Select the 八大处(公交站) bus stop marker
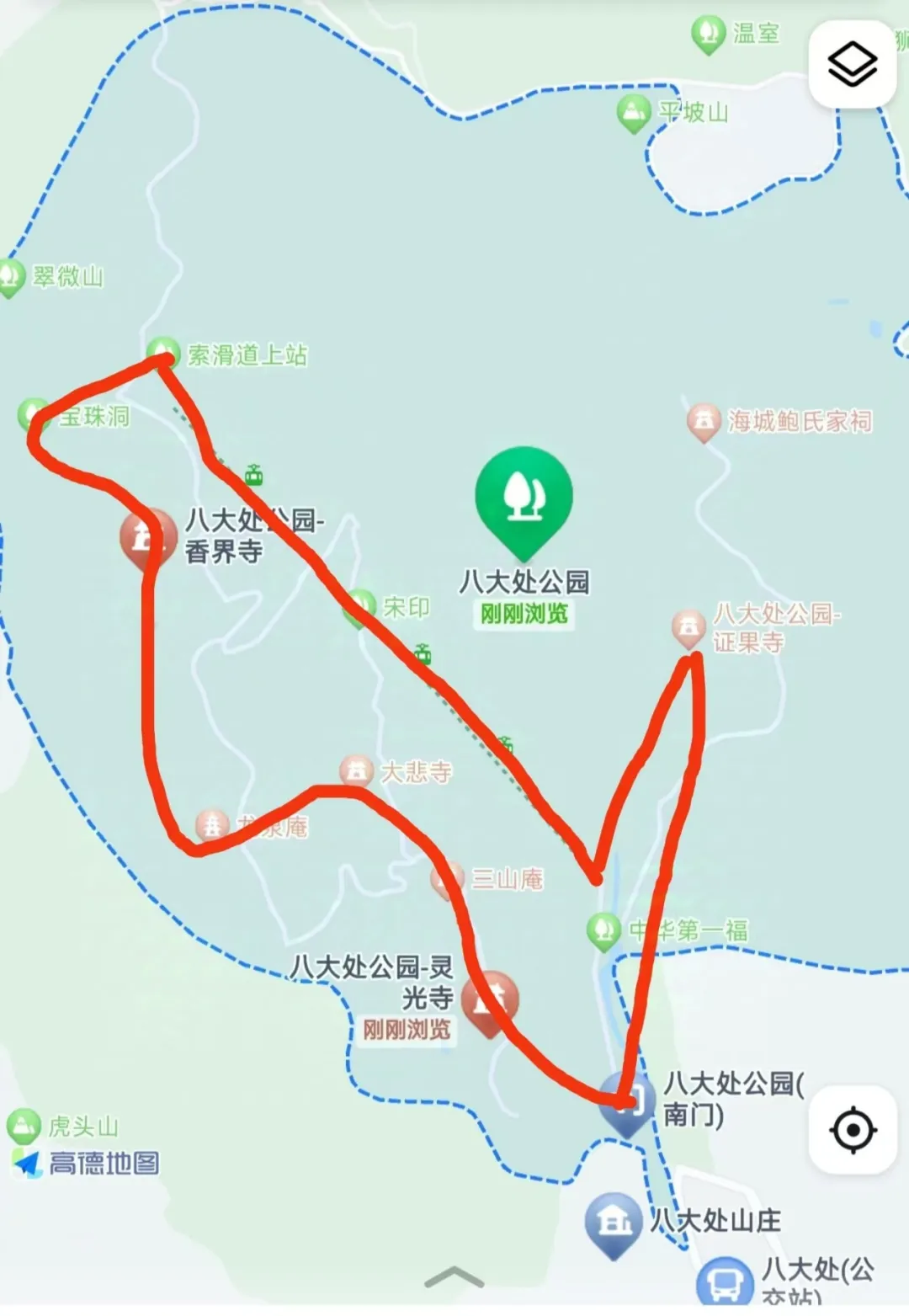Viewport: 909px width, 1316px height. (x=724, y=1283)
